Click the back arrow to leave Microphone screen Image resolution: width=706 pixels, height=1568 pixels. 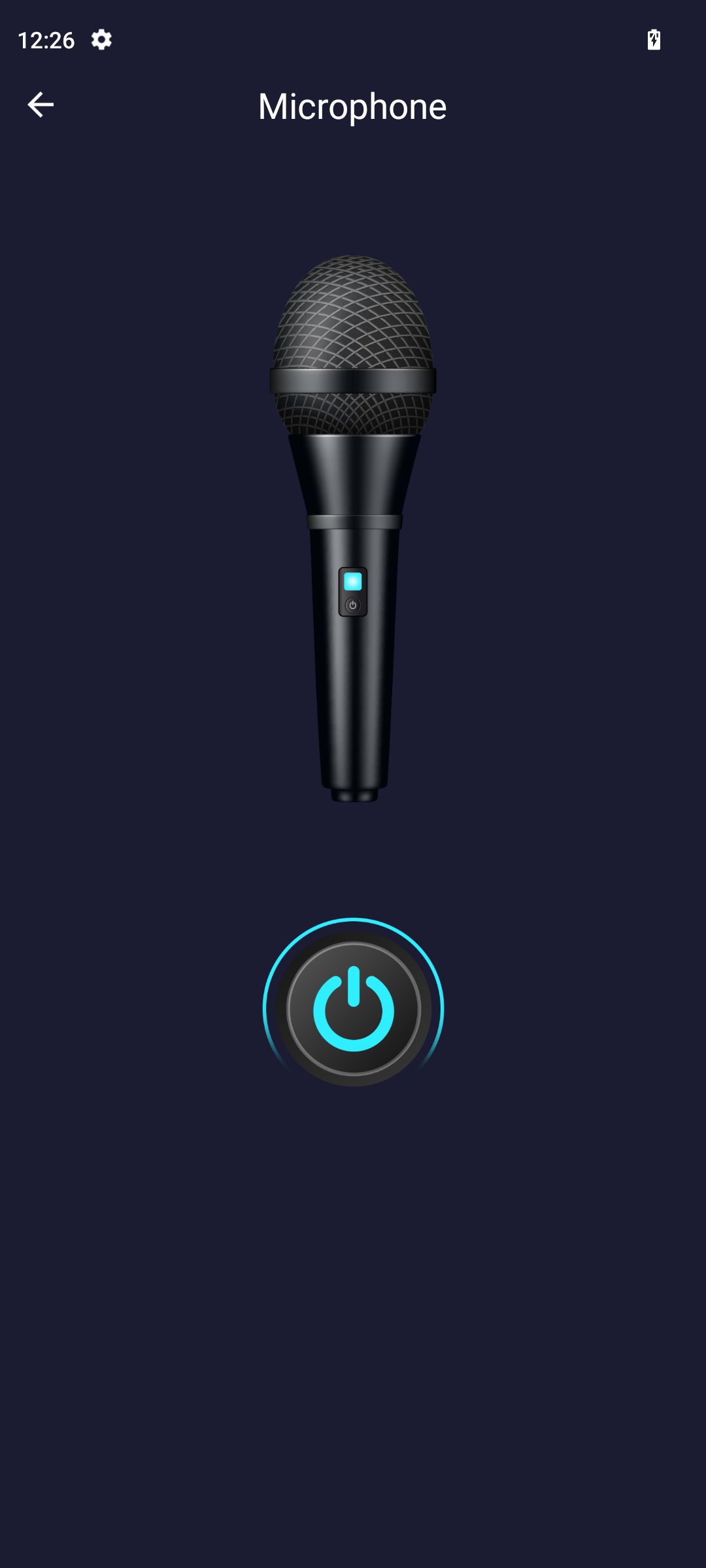click(41, 105)
